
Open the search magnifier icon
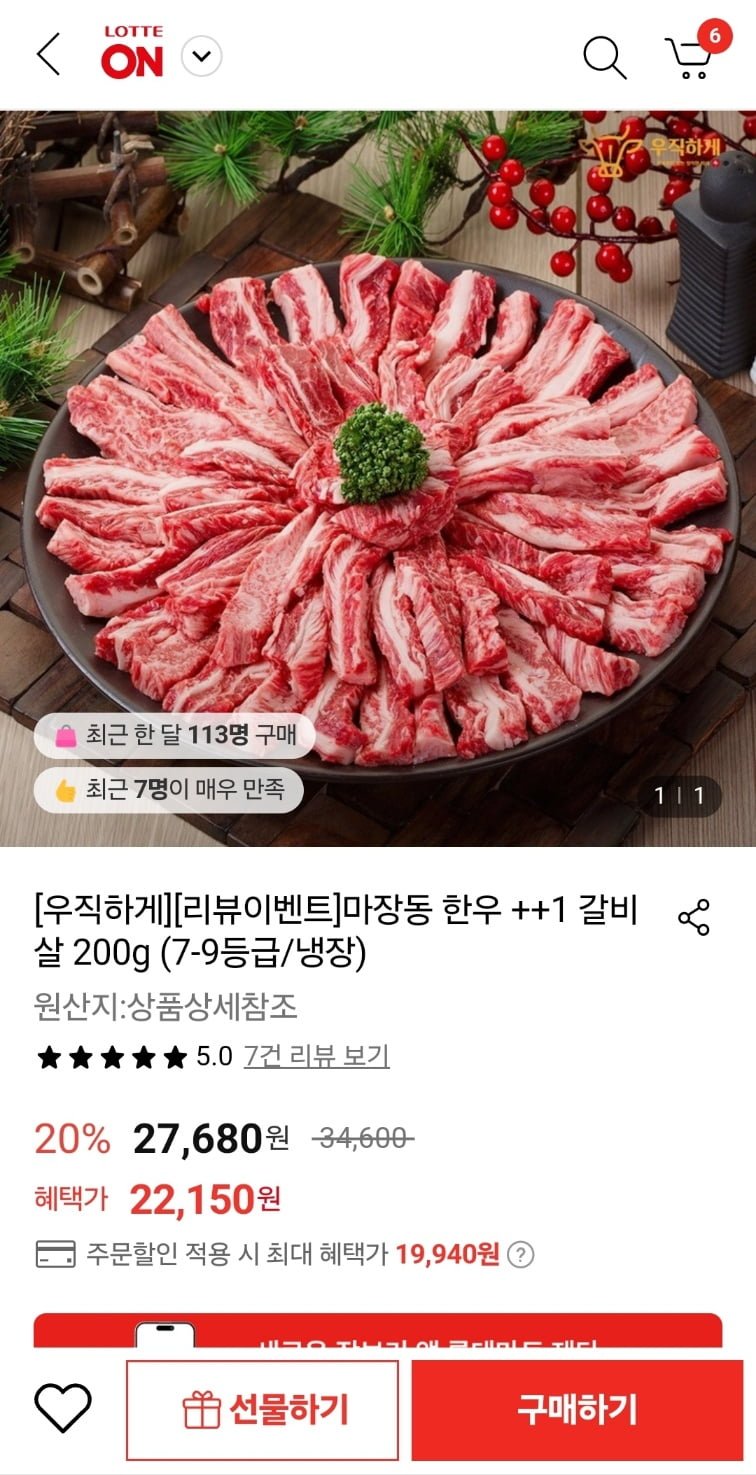coord(604,57)
